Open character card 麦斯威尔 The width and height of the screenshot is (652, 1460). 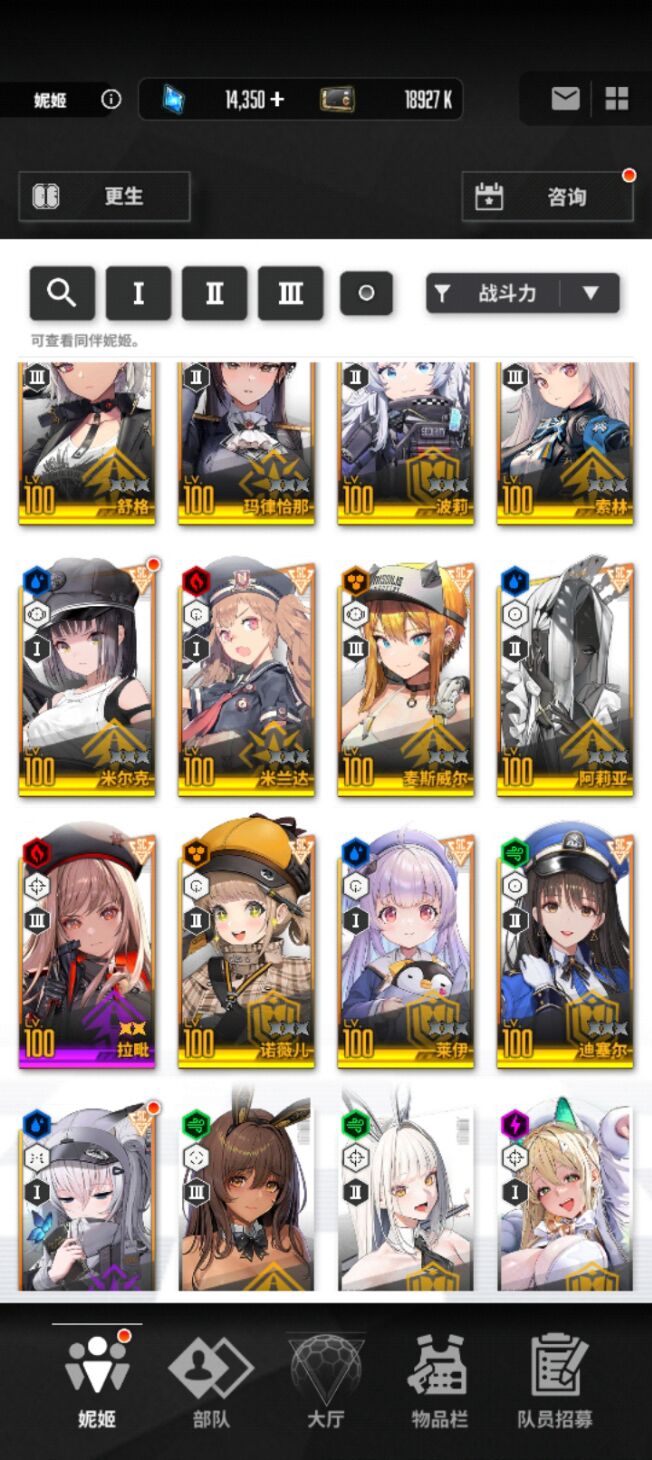click(405, 677)
